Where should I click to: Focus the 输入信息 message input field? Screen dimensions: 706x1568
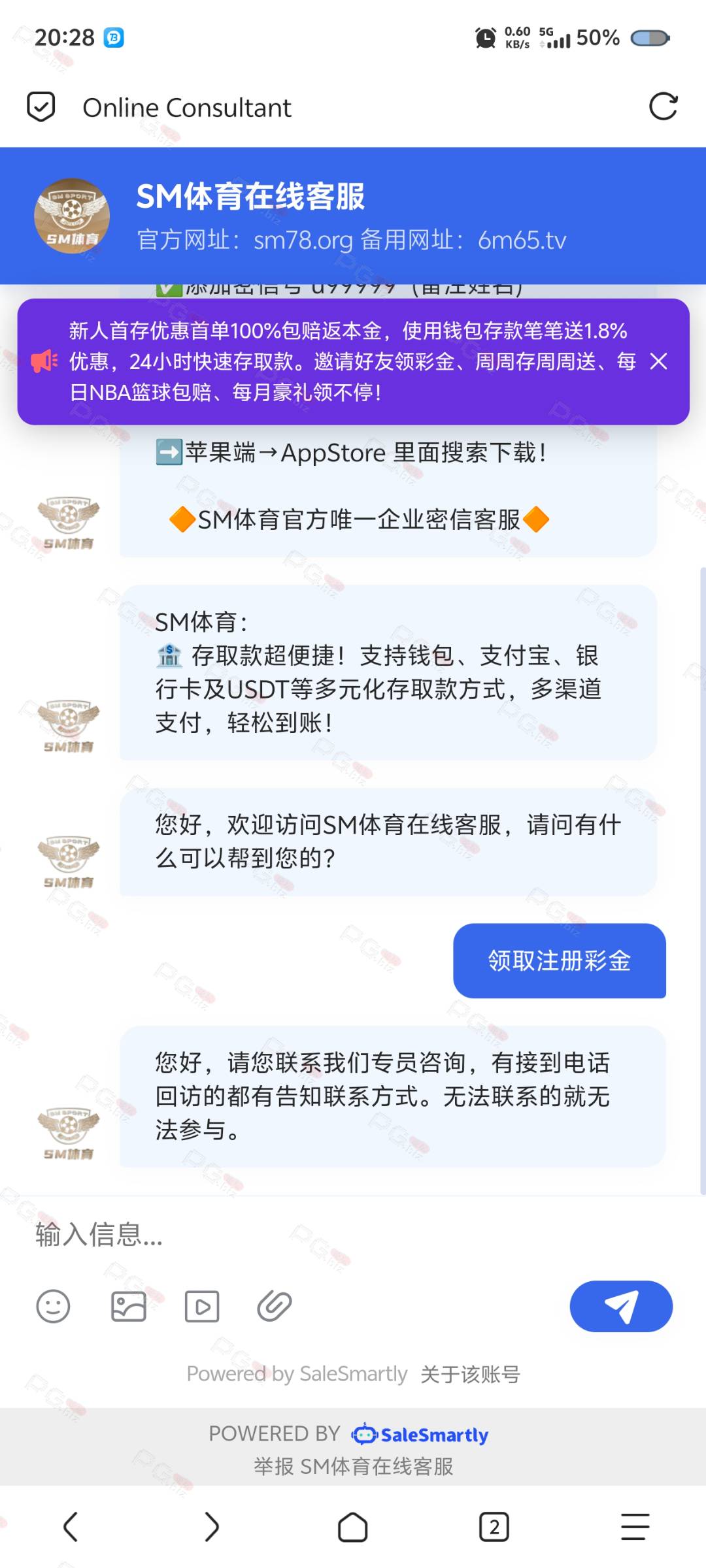pos(327,1234)
